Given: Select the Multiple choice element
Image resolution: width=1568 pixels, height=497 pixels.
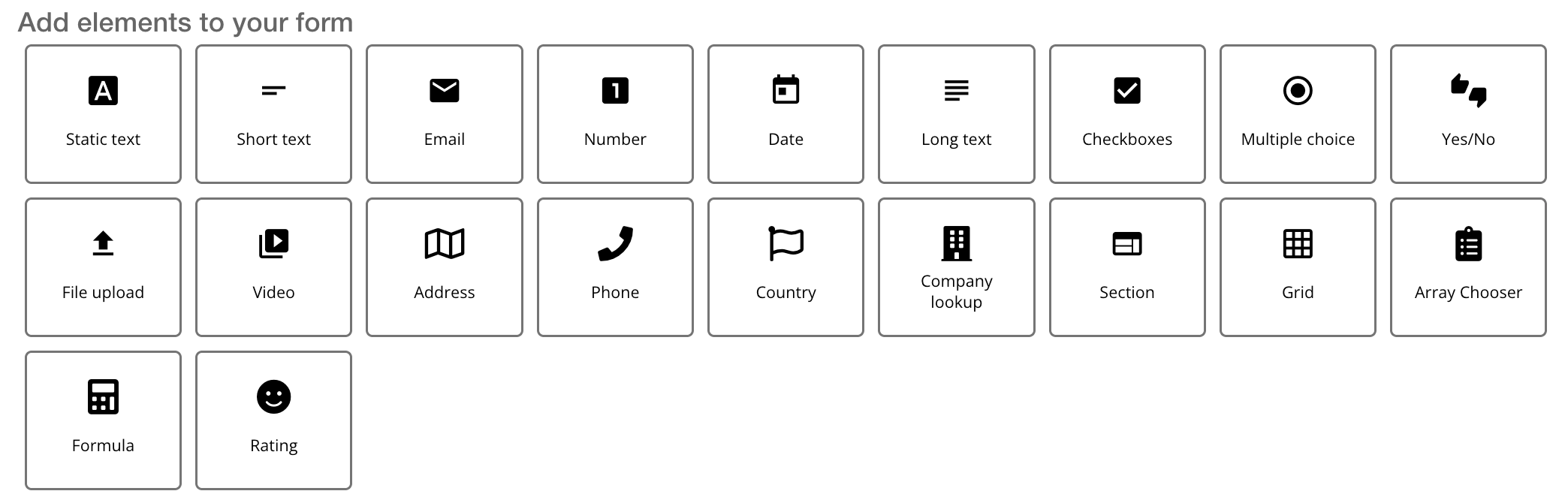Looking at the screenshot, I should tap(1298, 114).
